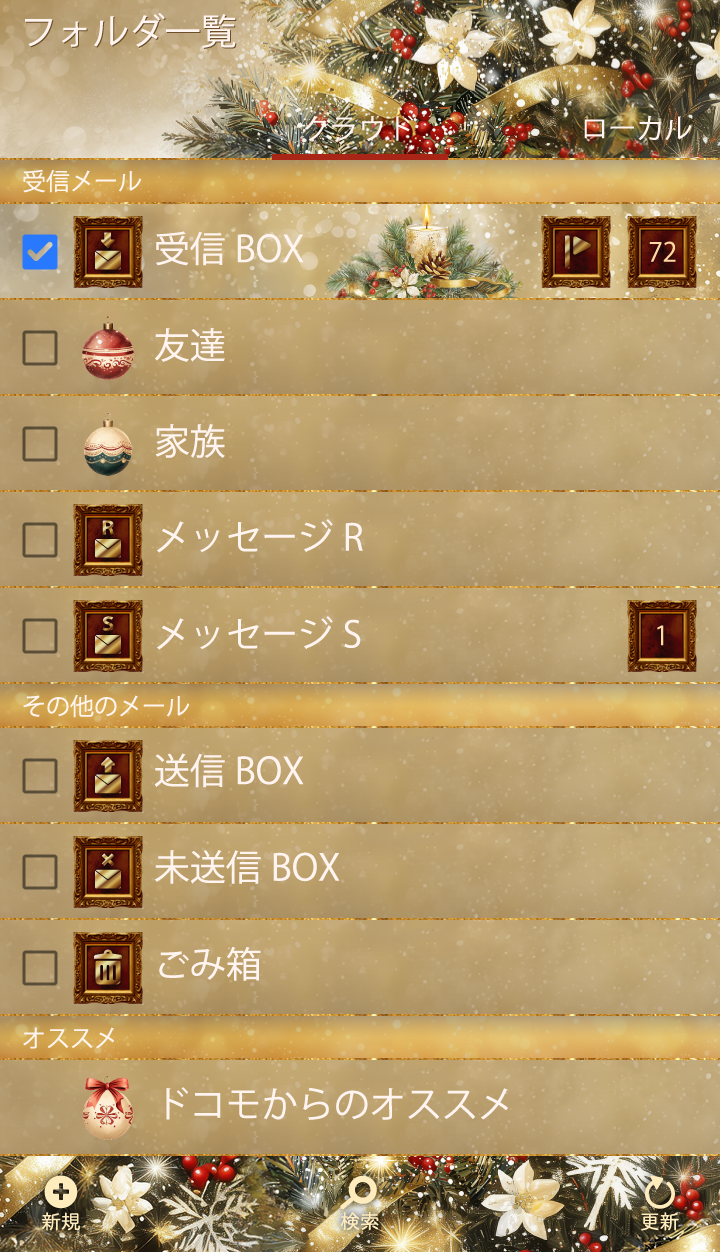Create a new mail with 新規
720x1252 pixels.
(61, 1204)
